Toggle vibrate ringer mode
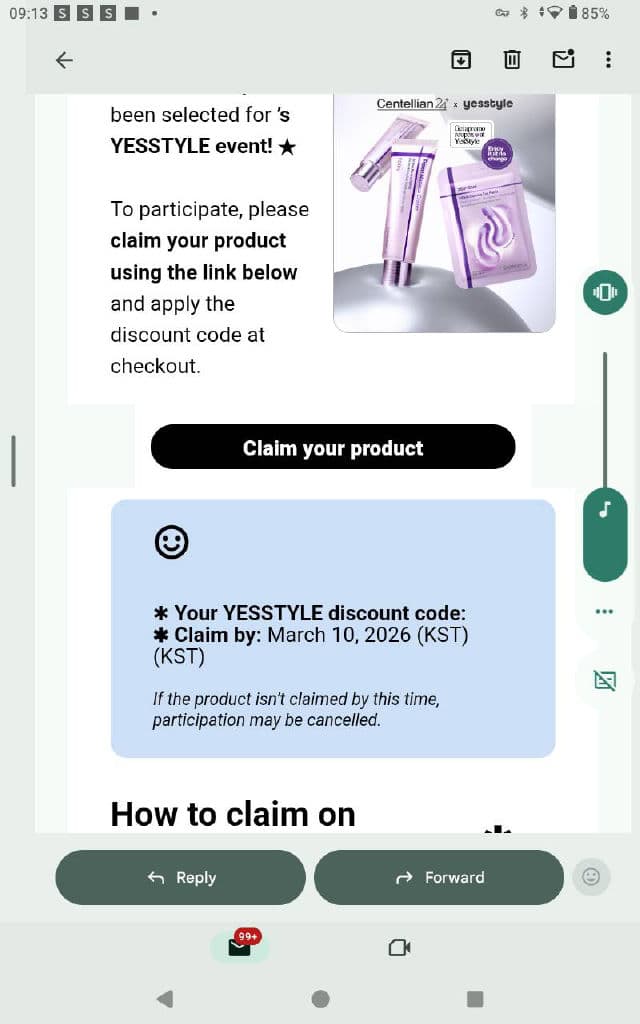640x1024 pixels. pyautogui.click(x=605, y=292)
